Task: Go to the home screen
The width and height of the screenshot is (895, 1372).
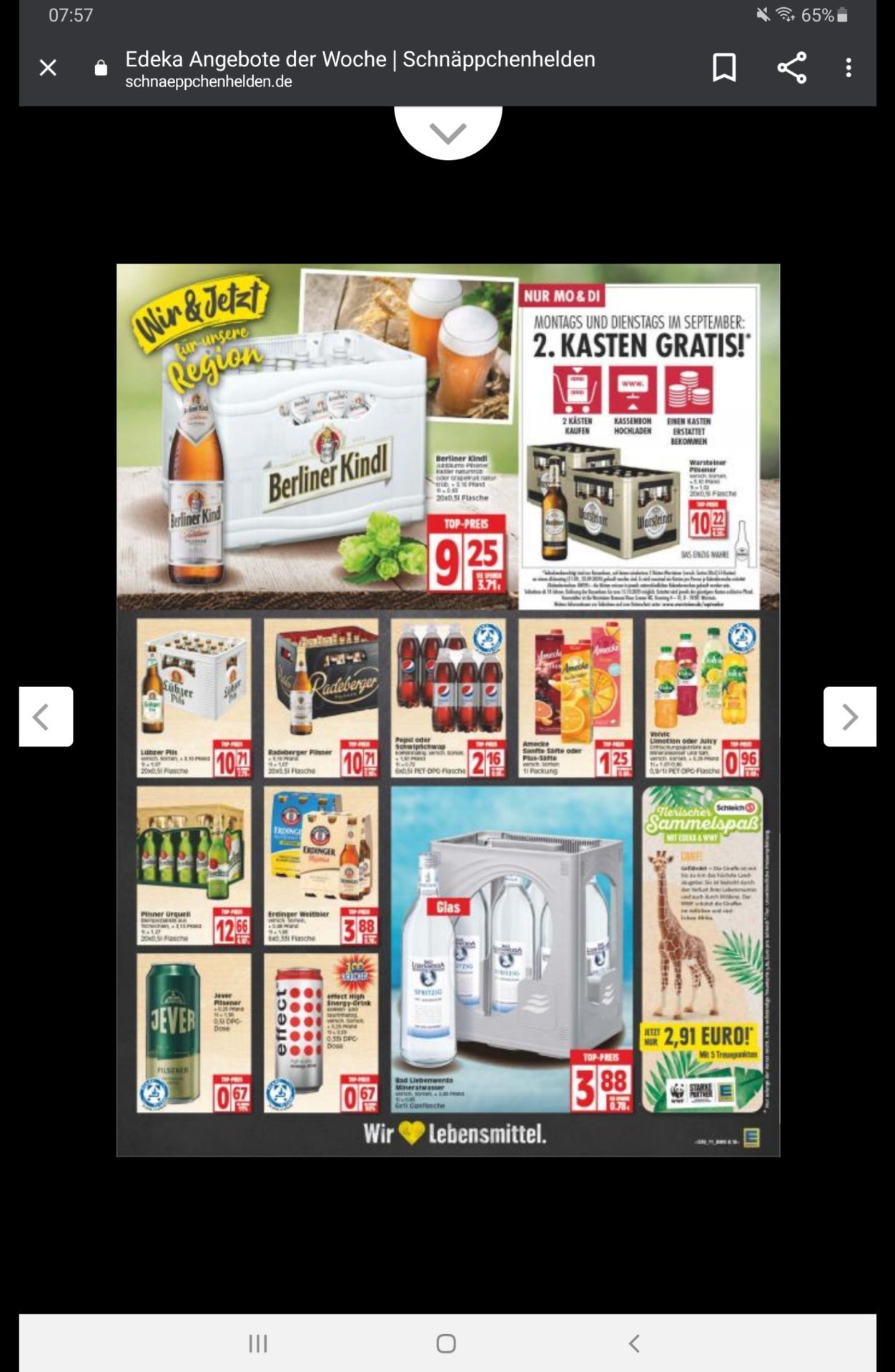Action: pos(446,1343)
